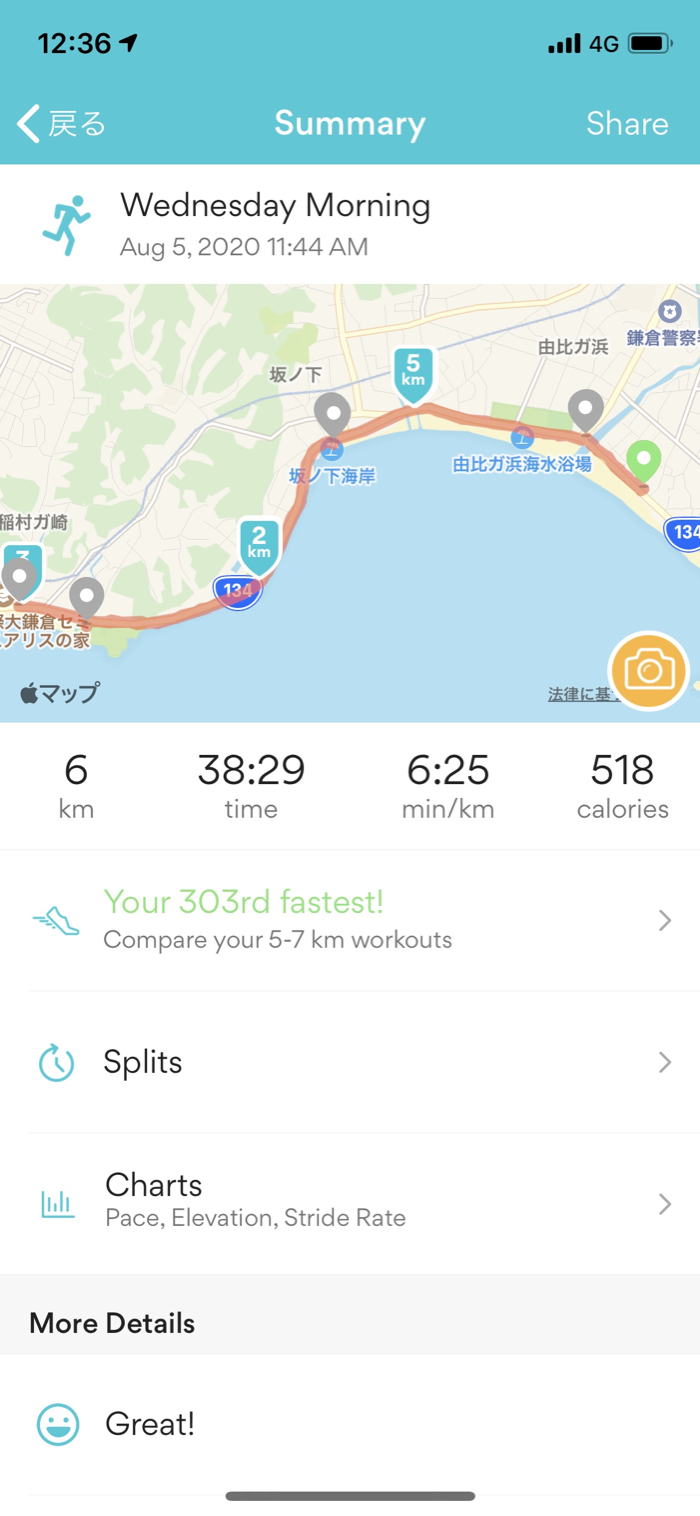
Task: Go back using the 戻る button
Action: 62,124
